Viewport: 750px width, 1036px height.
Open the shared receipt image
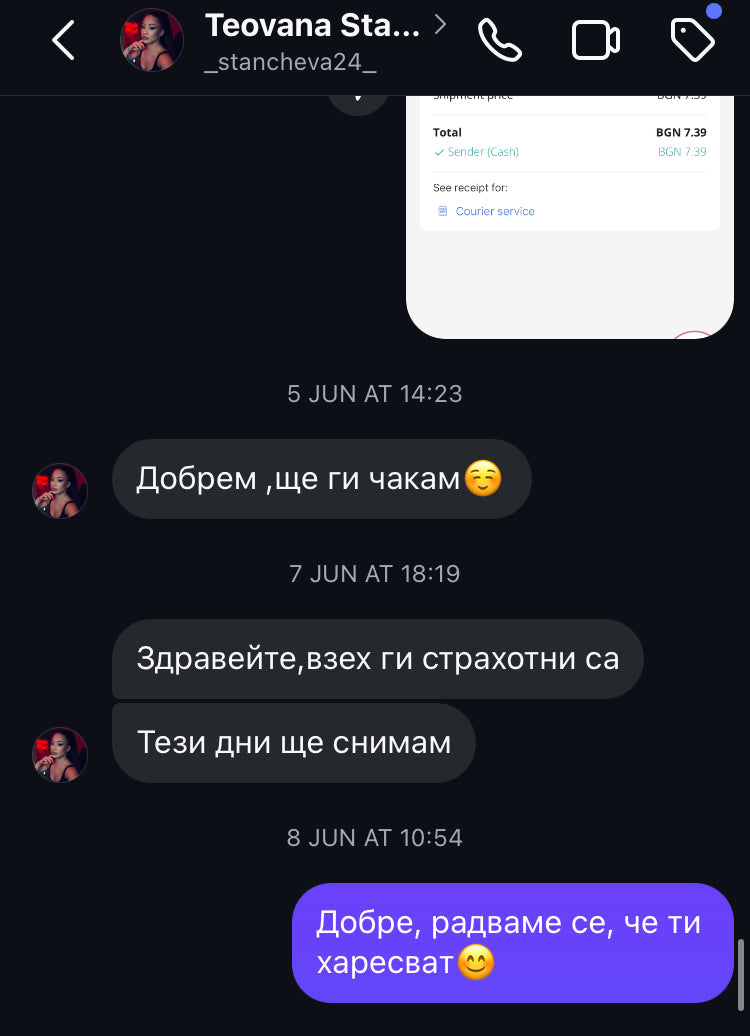pos(569,215)
